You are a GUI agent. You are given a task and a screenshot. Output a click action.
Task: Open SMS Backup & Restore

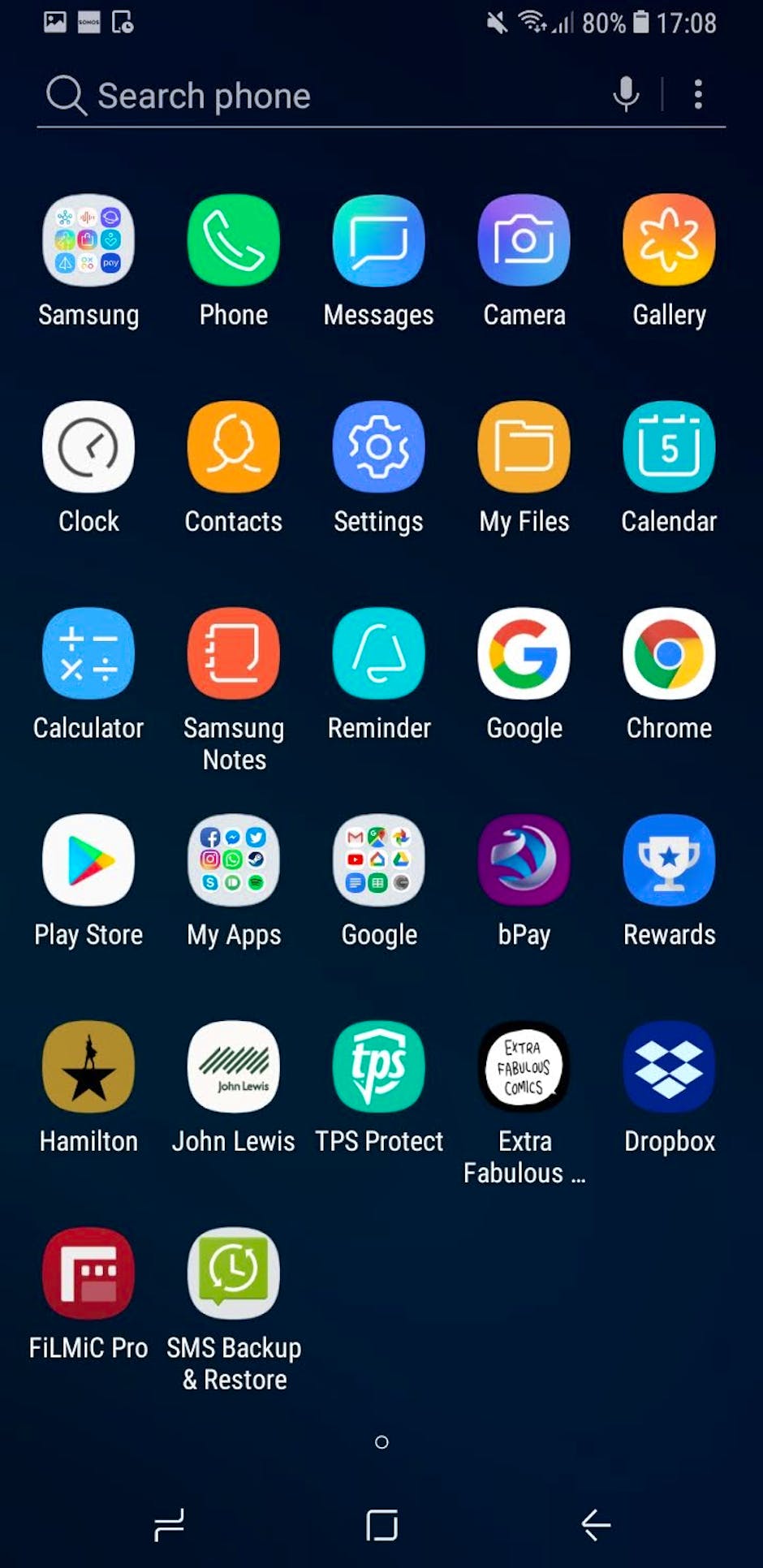click(x=234, y=1273)
